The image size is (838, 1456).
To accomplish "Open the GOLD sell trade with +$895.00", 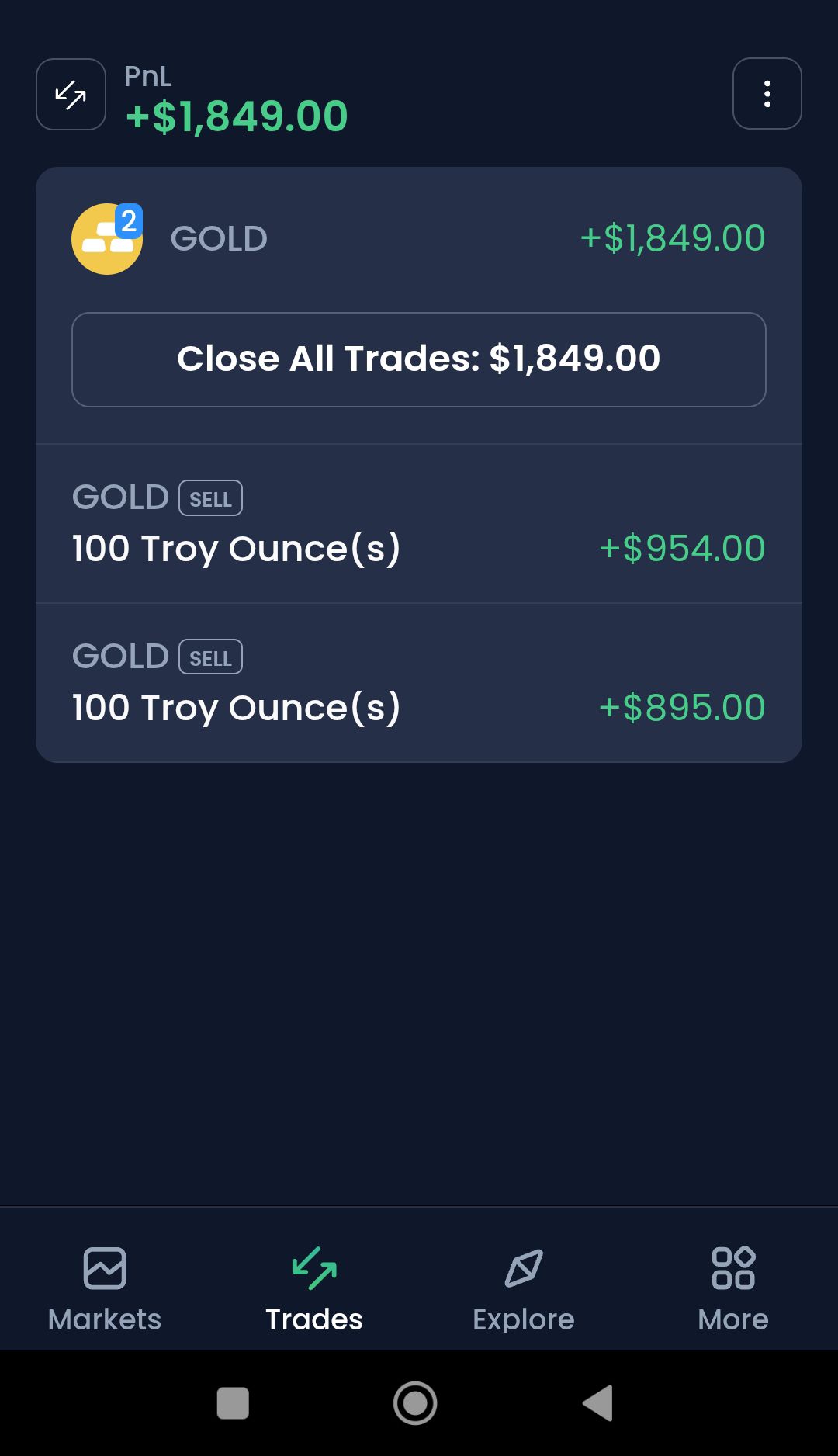I will pos(419,684).
